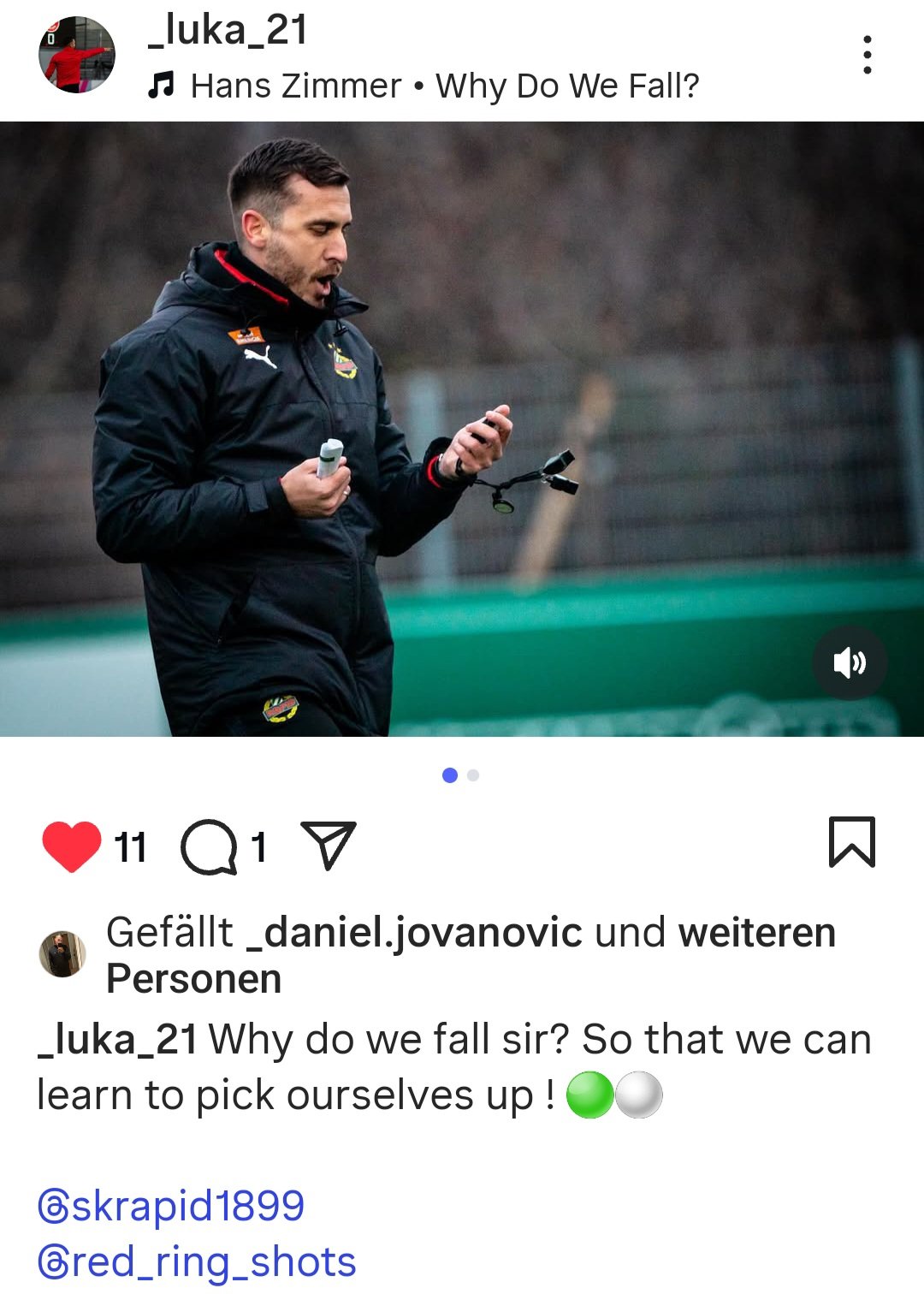Open the @red_ring_shots mention

tap(197, 1261)
